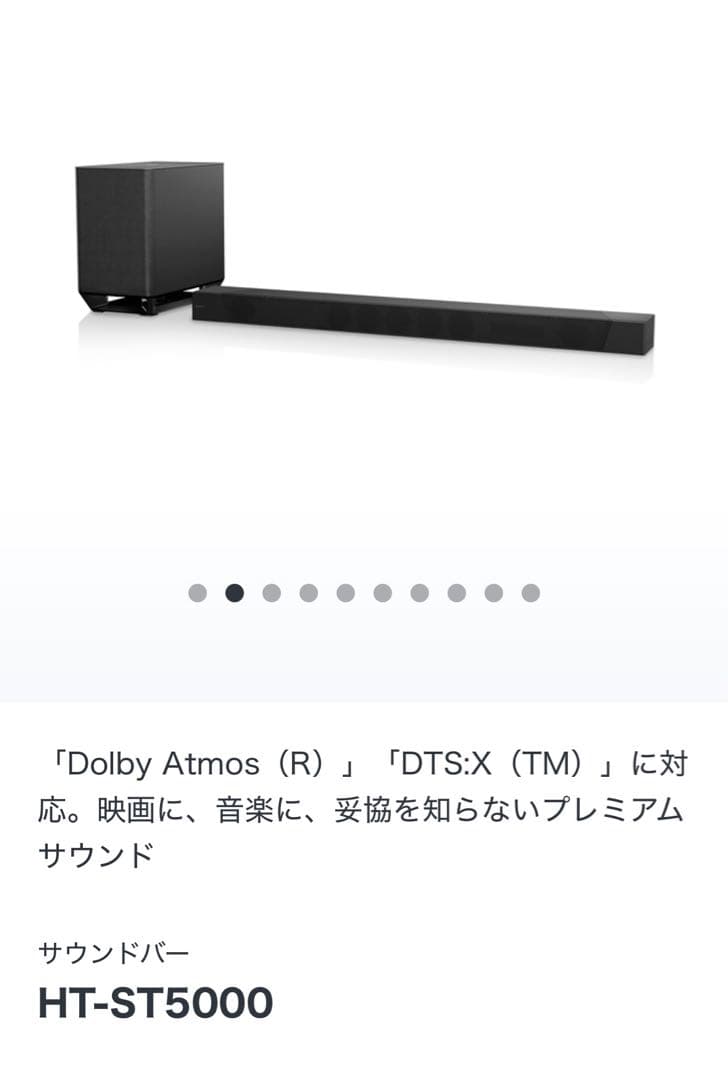Jump to the fourth image via its dot
The width and height of the screenshot is (728, 1080).
pyautogui.click(x=308, y=592)
